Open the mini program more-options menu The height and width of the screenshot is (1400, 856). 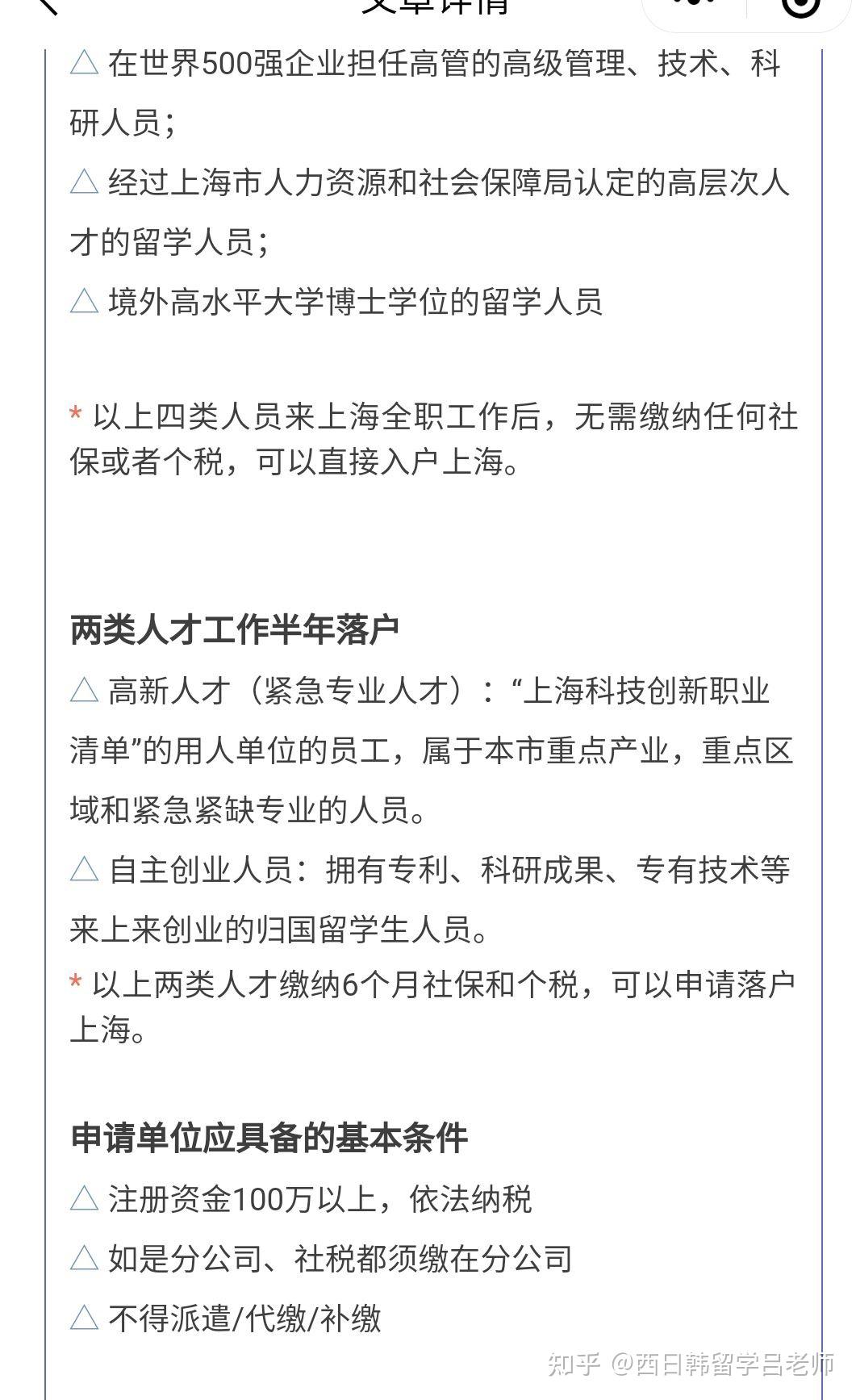(x=695, y=3)
